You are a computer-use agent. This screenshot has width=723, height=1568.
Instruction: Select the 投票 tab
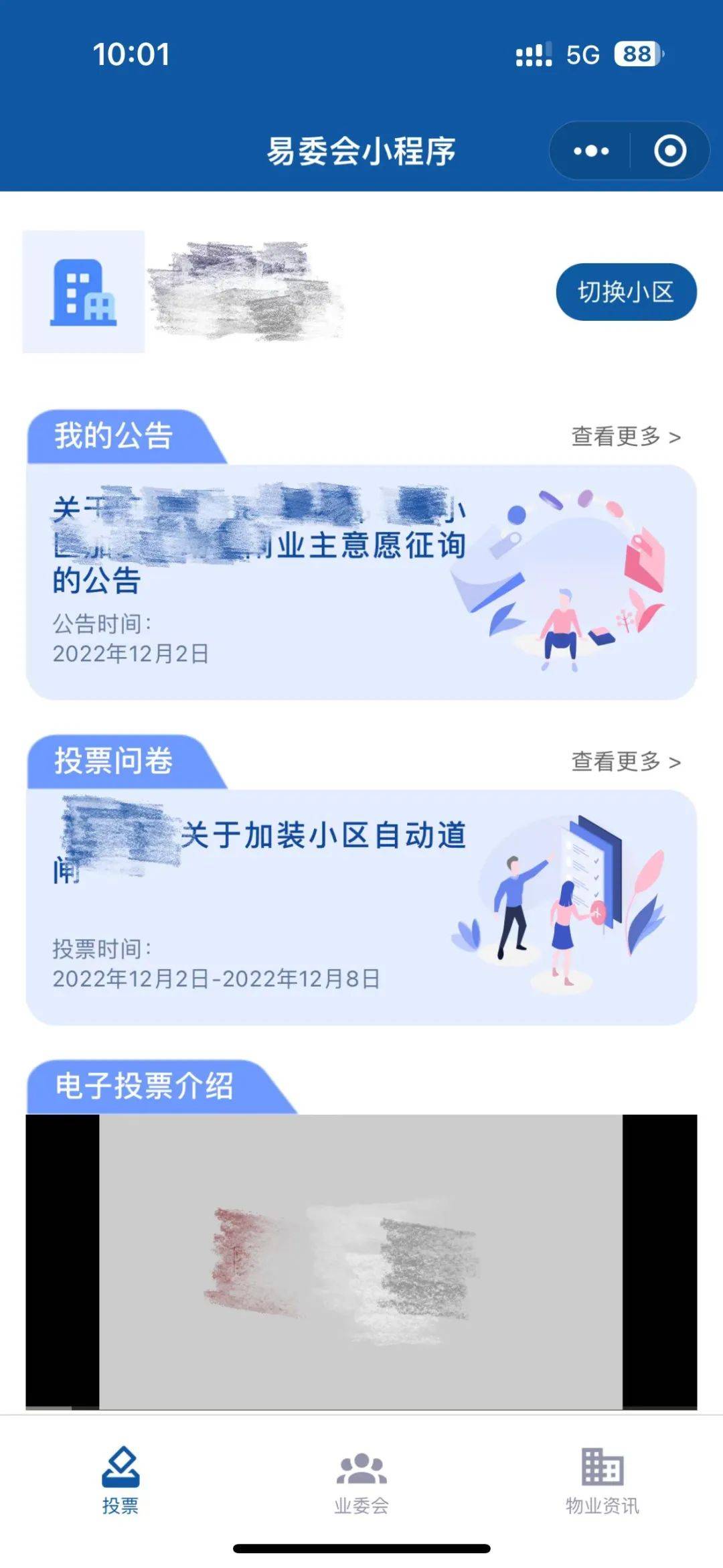[120, 1482]
